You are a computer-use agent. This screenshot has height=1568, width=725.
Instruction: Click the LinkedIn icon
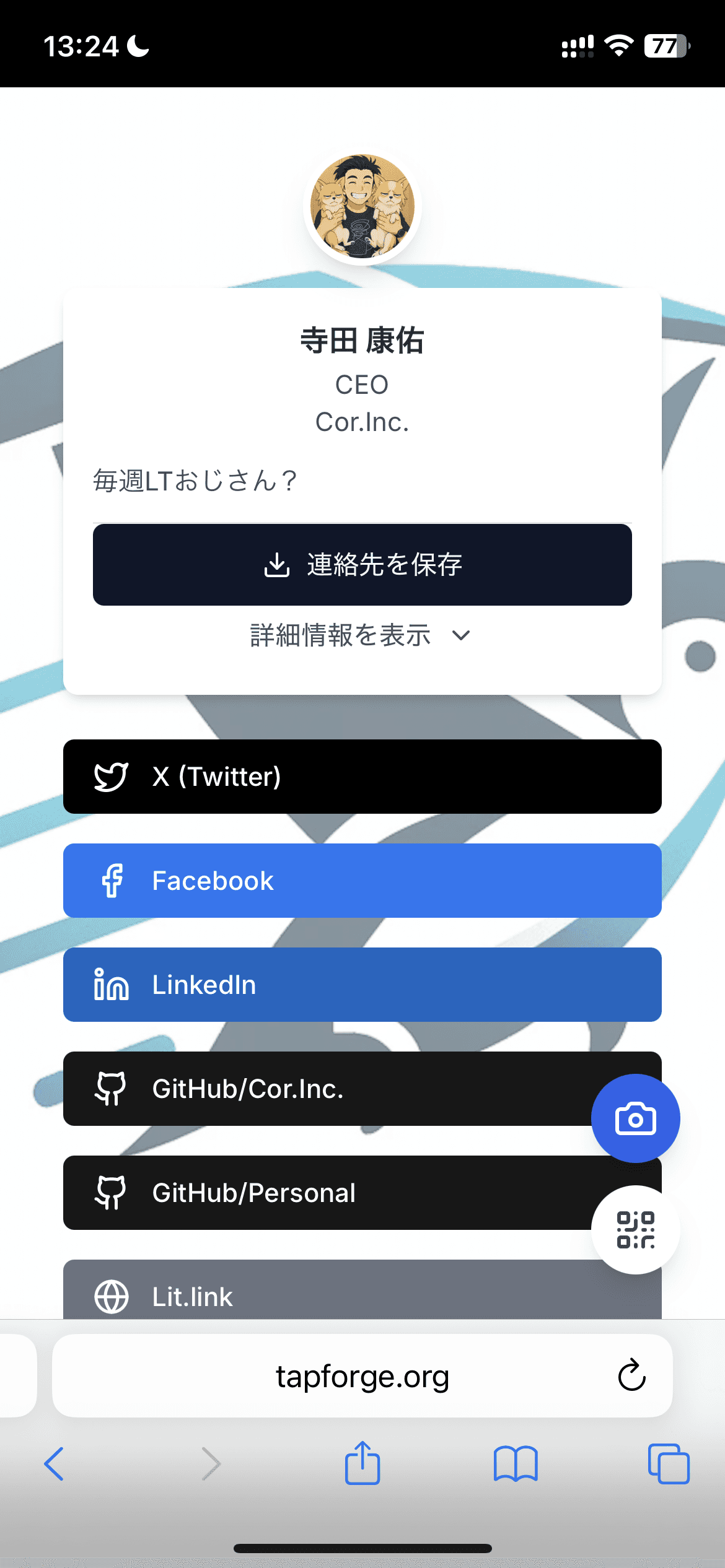[x=112, y=984]
